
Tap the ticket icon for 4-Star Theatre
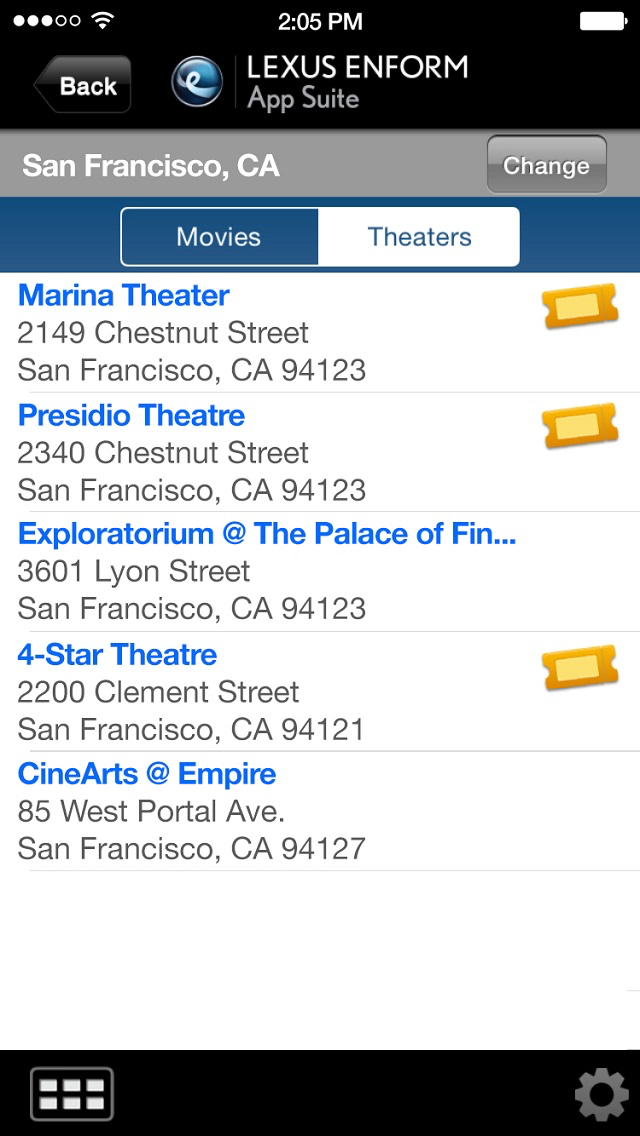coord(580,667)
